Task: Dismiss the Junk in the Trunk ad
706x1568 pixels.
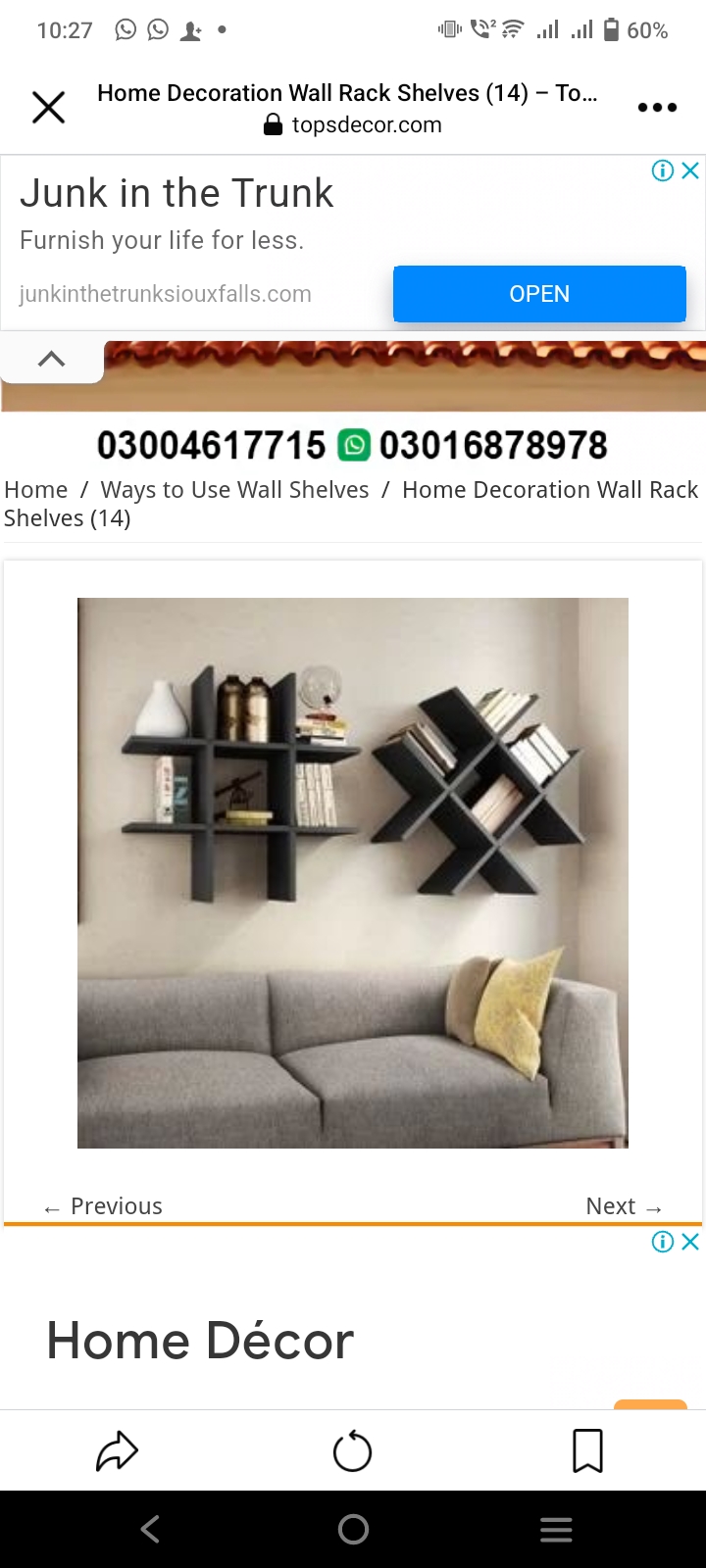Action: coord(690,171)
